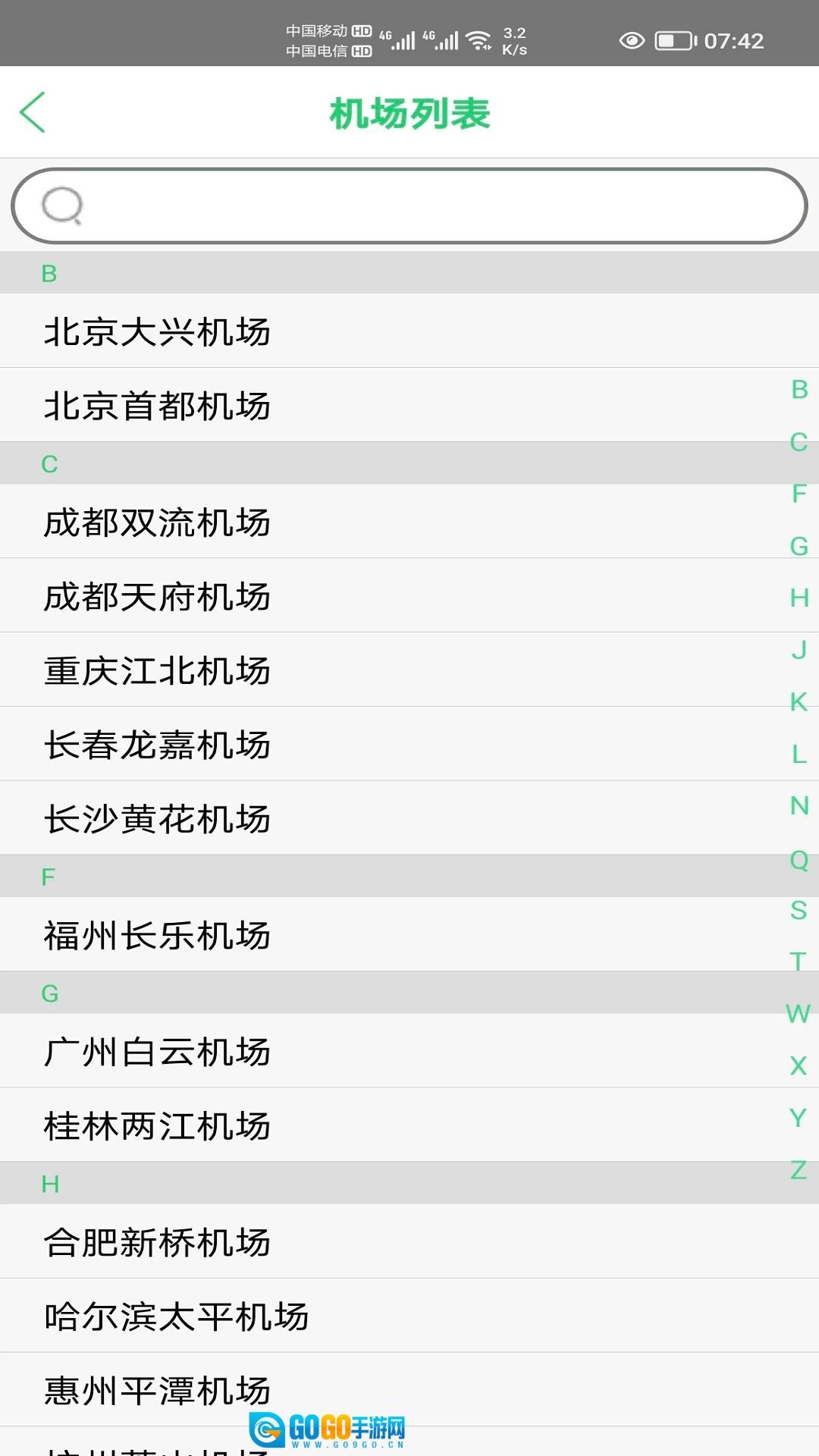819x1456 pixels.
Task: Select 北京大兴机场
Action: [158, 331]
